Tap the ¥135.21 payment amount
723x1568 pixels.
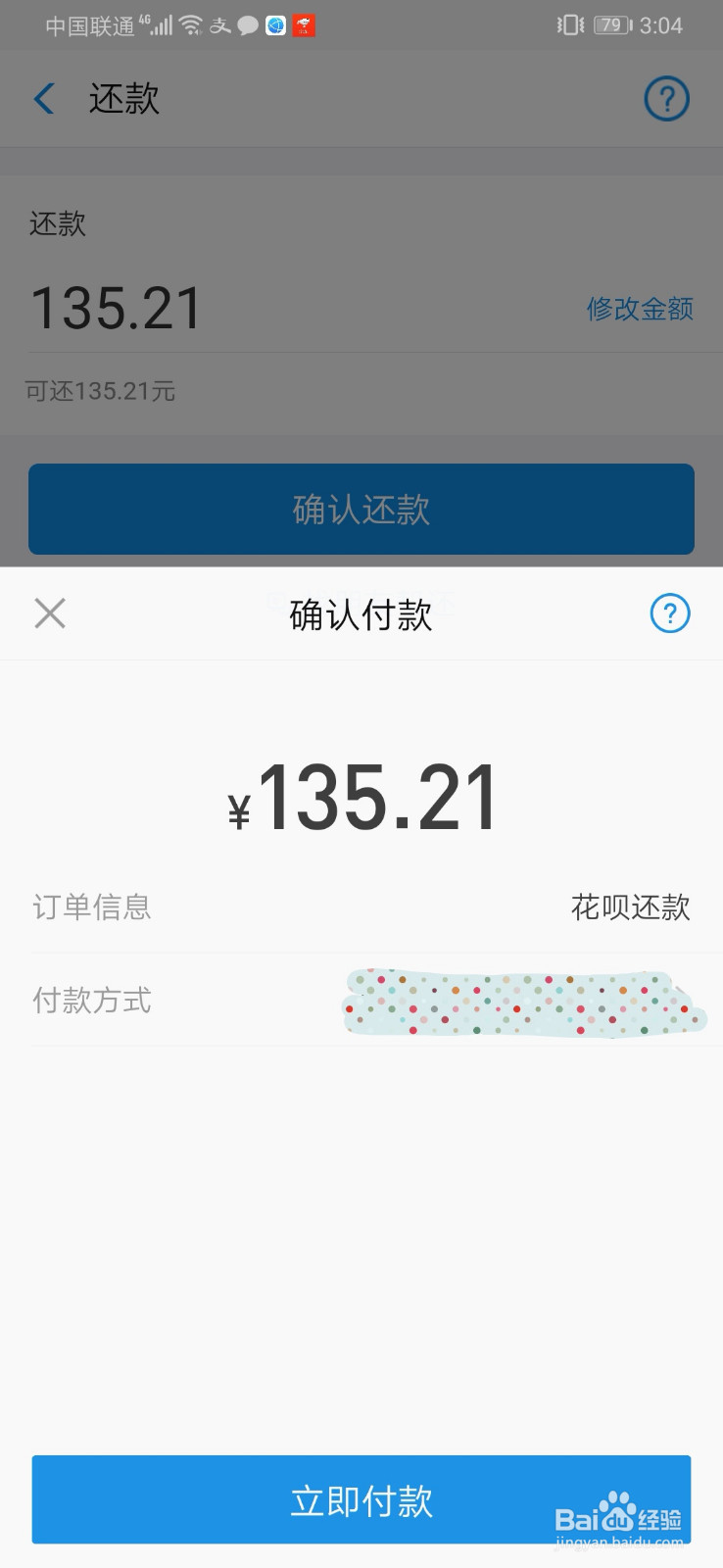(x=361, y=796)
